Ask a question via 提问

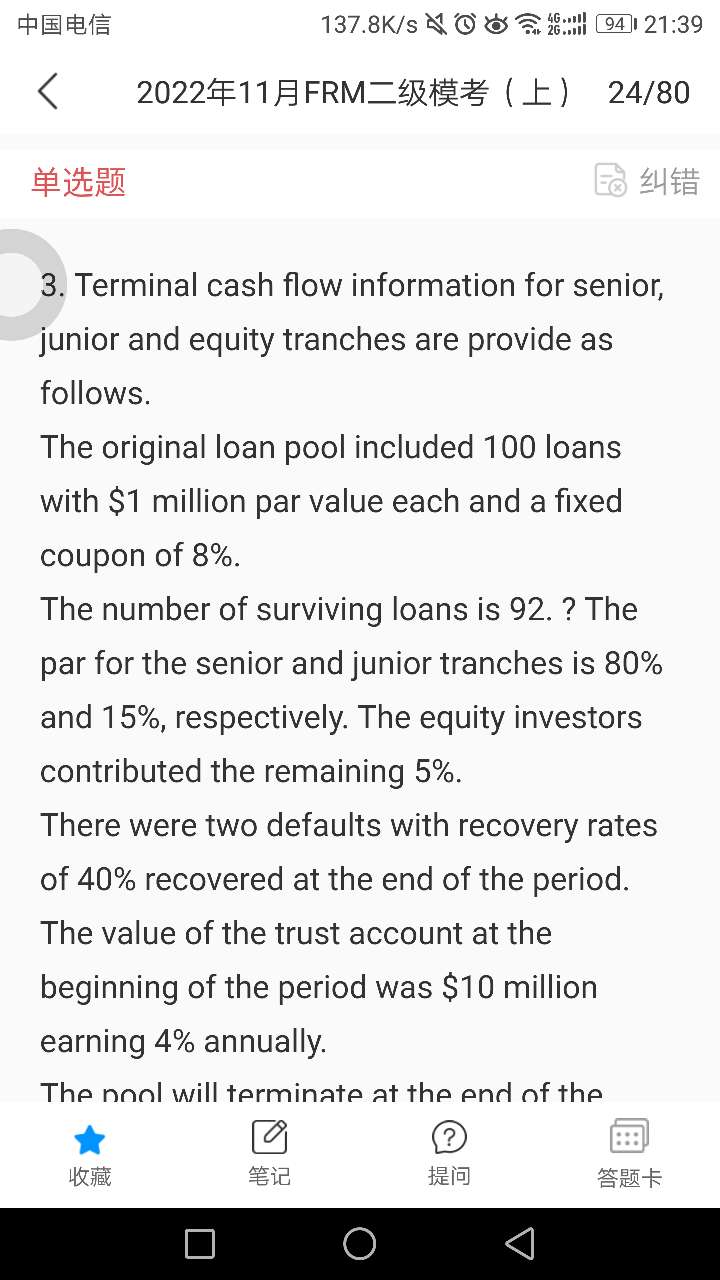coord(449,1155)
